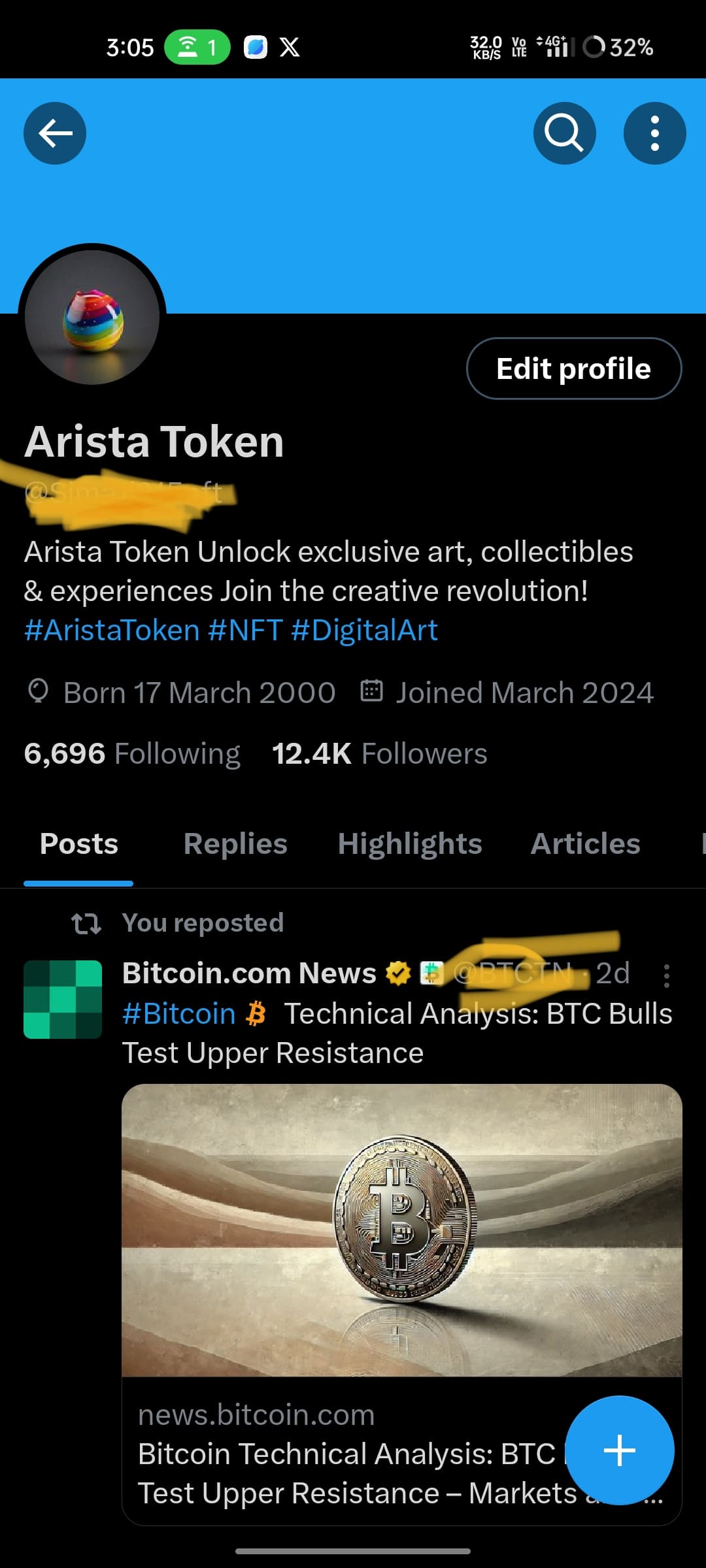This screenshot has height=1568, width=706.
Task: Compose a new post
Action: point(619,1450)
